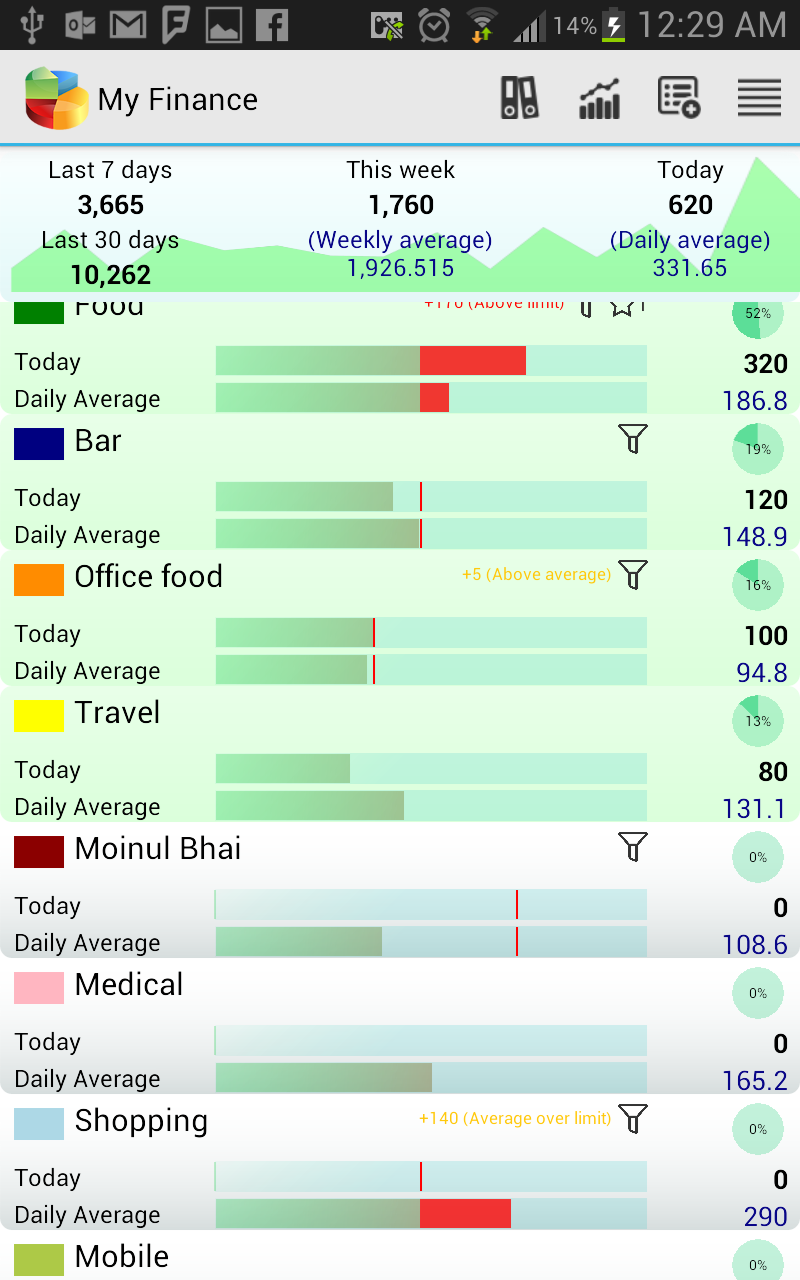Image resolution: width=800 pixels, height=1280 pixels.
Task: Select the My Finance app title
Action: click(x=180, y=99)
